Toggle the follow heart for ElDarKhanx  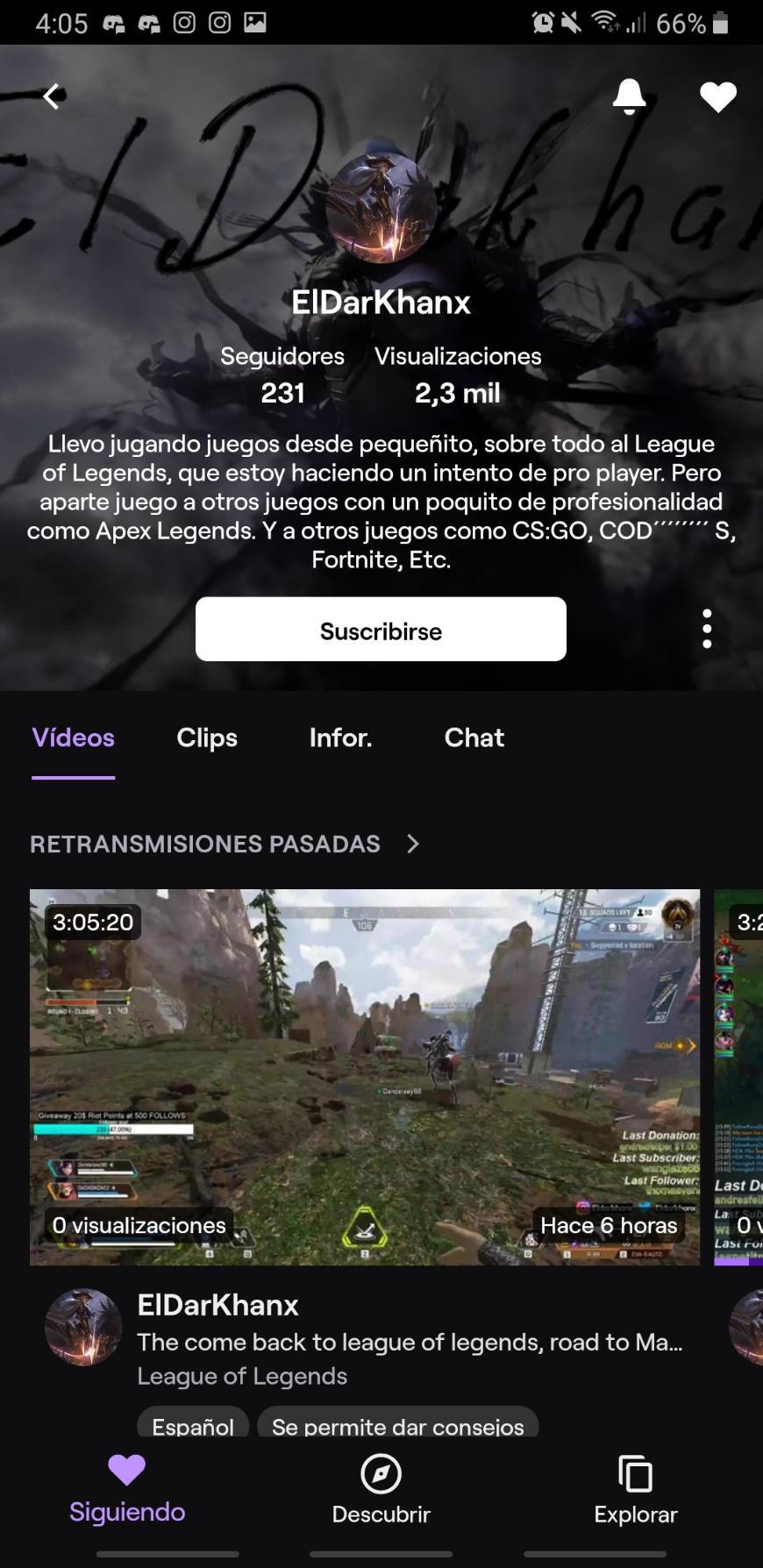717,96
